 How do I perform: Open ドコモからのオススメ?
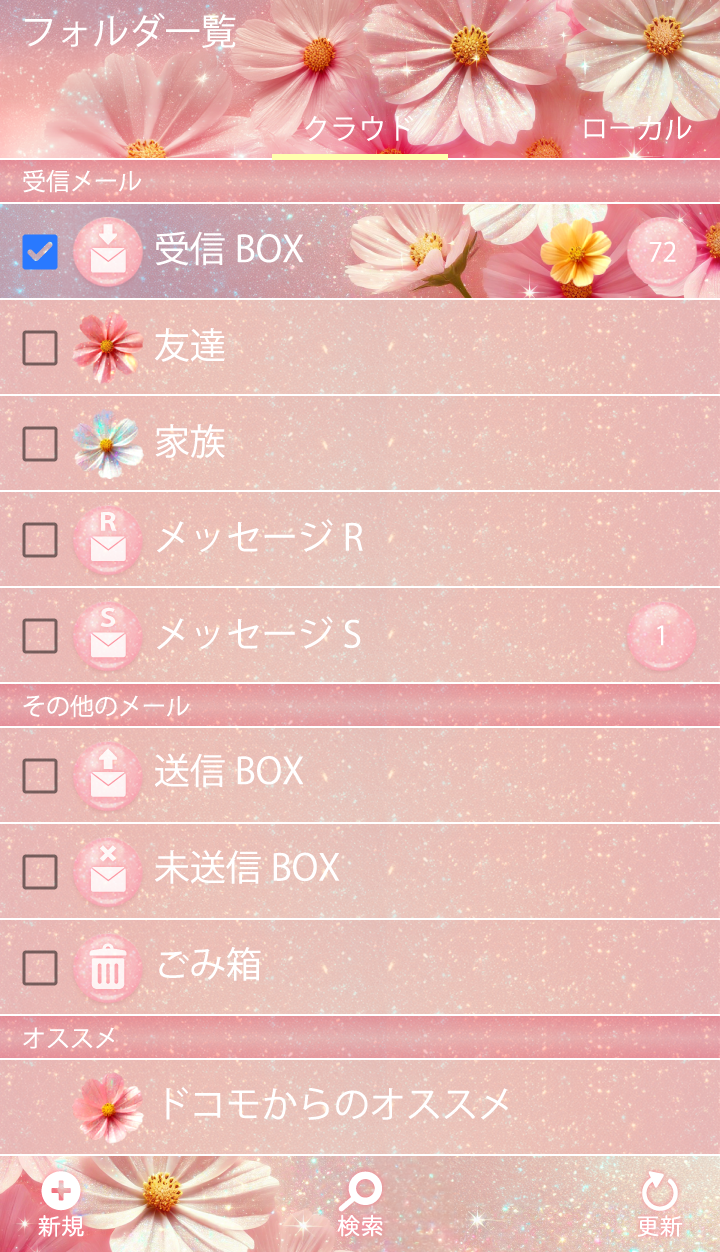tap(330, 1105)
